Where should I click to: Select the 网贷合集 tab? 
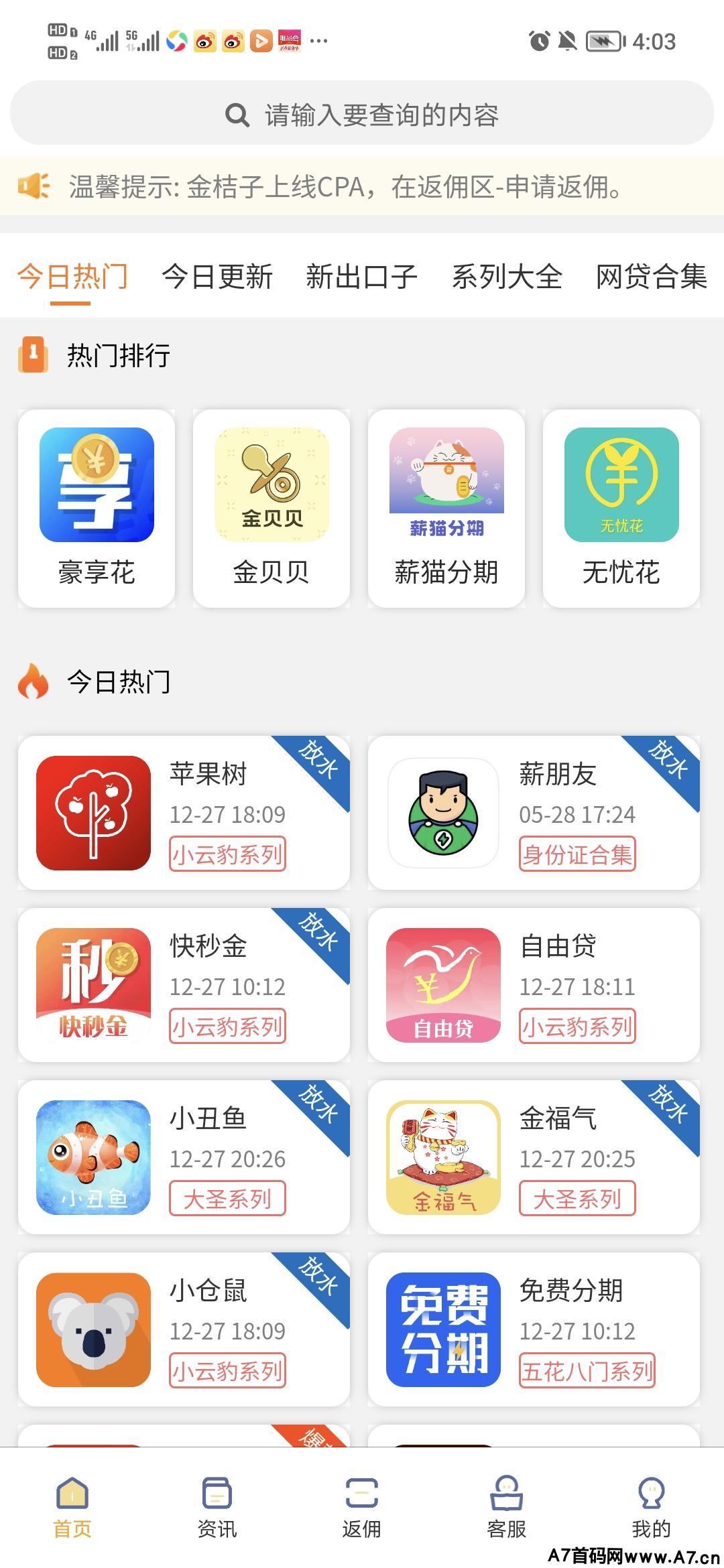pyautogui.click(x=651, y=276)
